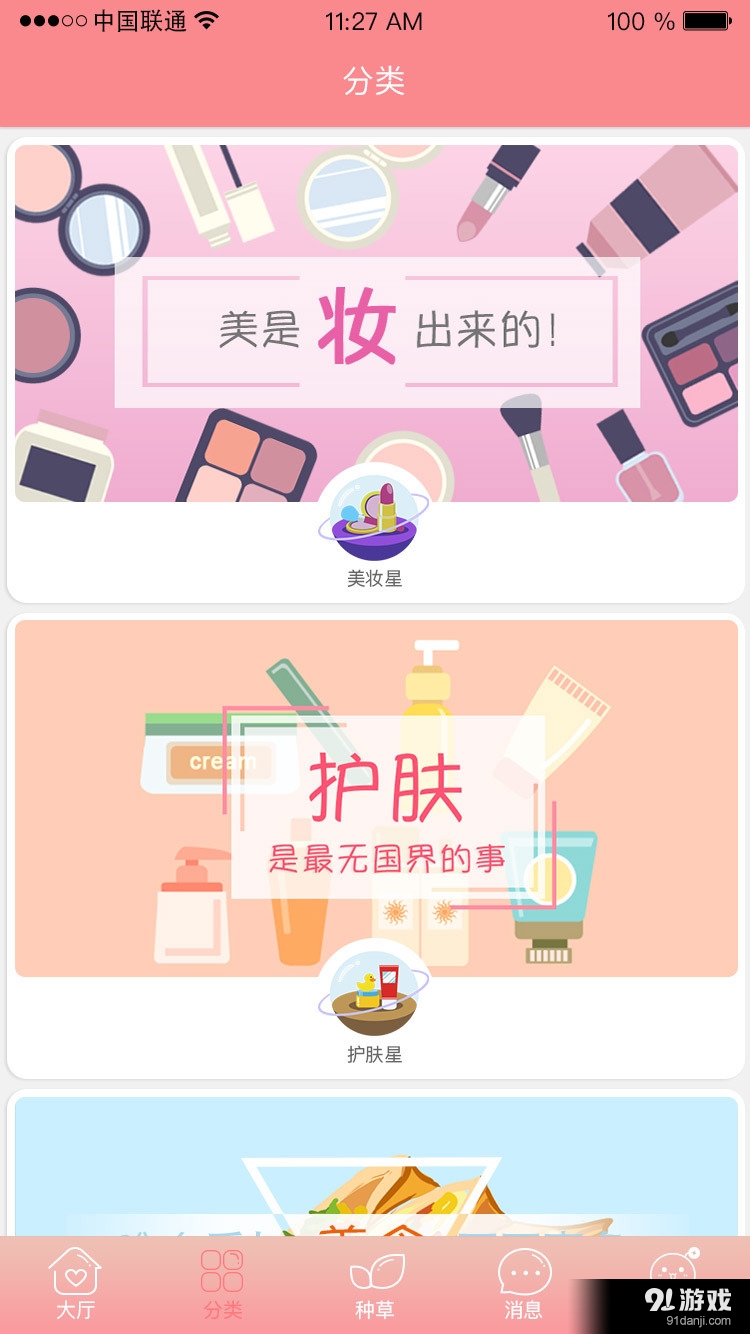Open the 大厅 home icon
750x1334 pixels.
pos(75,1270)
